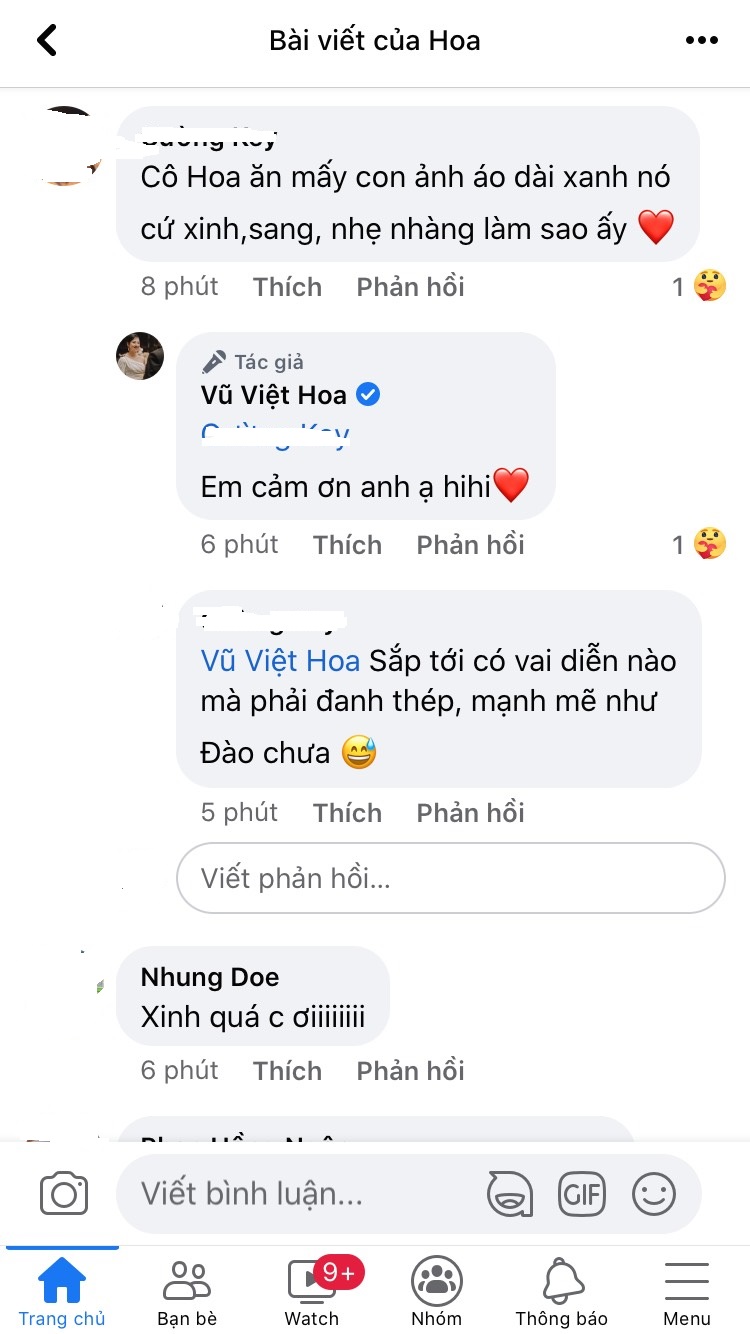Open Bạn bè (Friends) section
This screenshot has height=1334, width=750.
tap(186, 1290)
